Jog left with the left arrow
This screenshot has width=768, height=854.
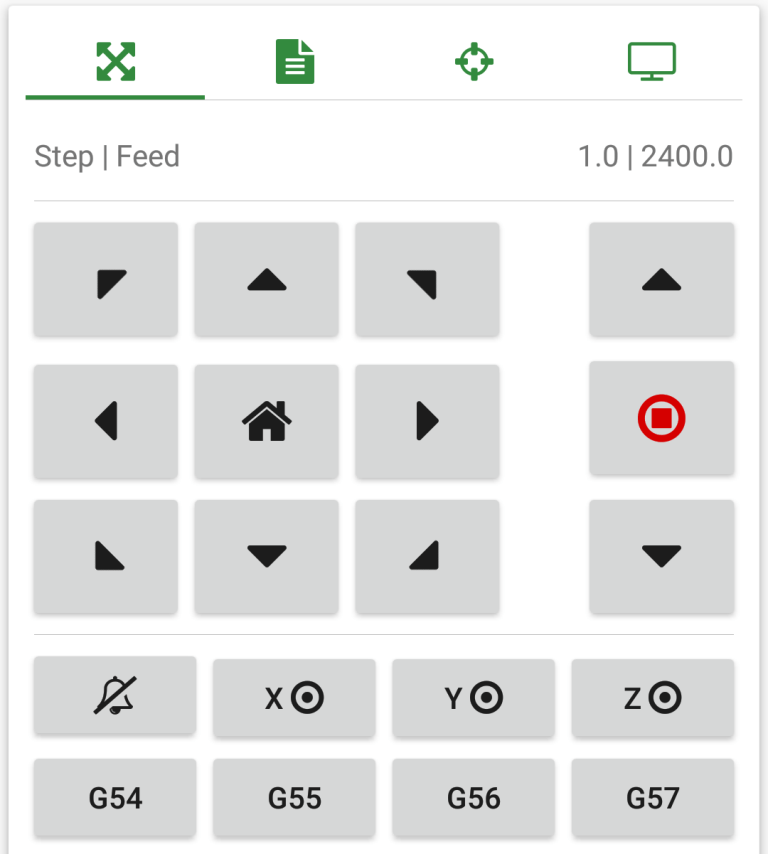106,421
